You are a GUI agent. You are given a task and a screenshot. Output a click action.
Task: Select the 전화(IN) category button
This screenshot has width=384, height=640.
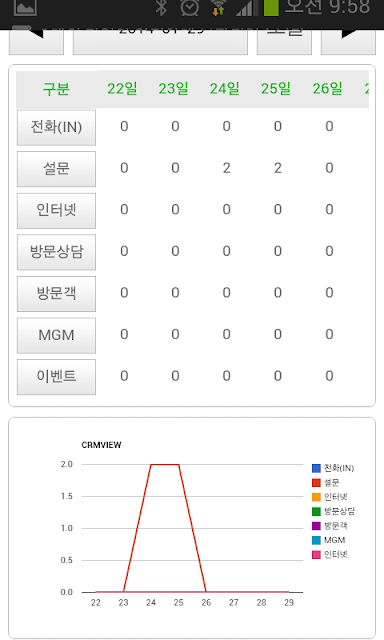pyautogui.click(x=56, y=127)
